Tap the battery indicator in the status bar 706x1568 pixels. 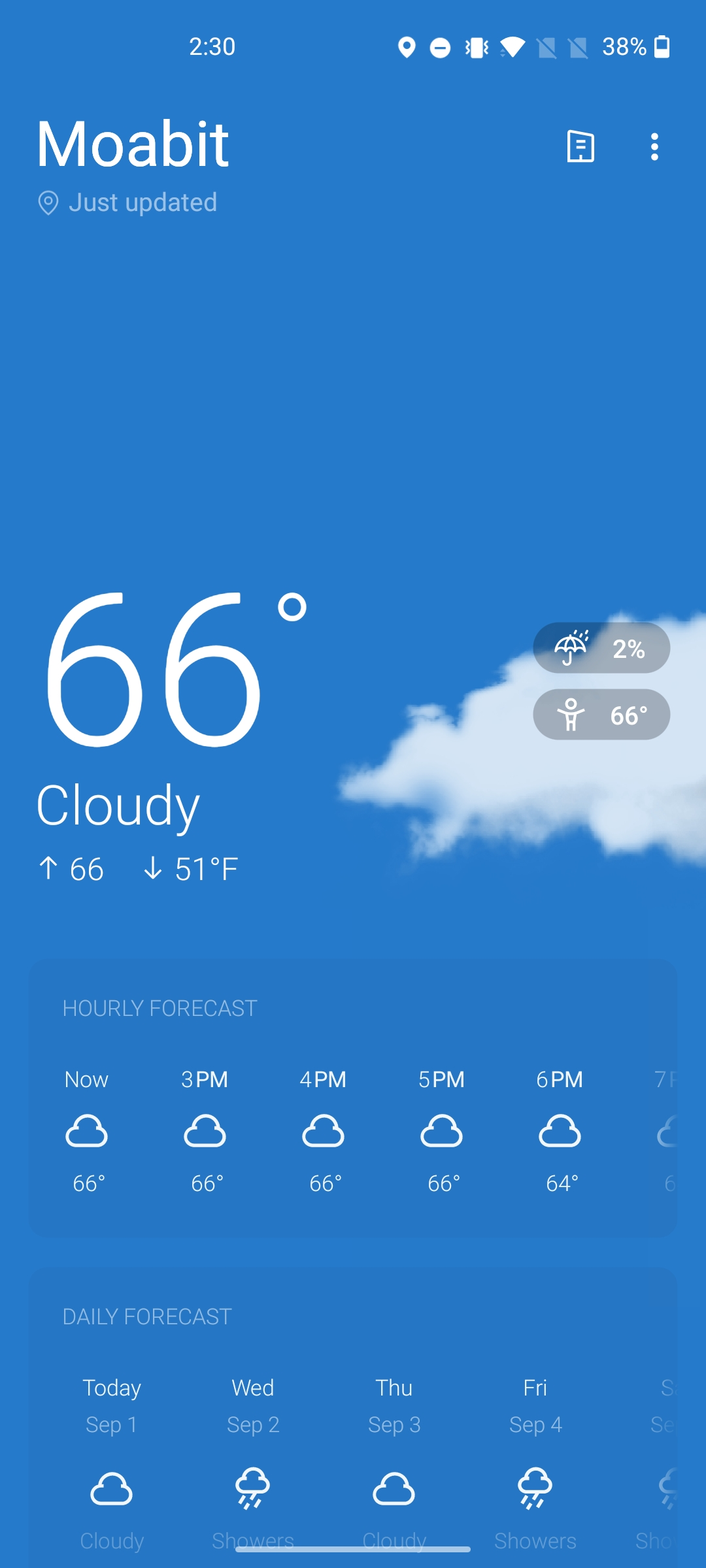tap(662, 46)
